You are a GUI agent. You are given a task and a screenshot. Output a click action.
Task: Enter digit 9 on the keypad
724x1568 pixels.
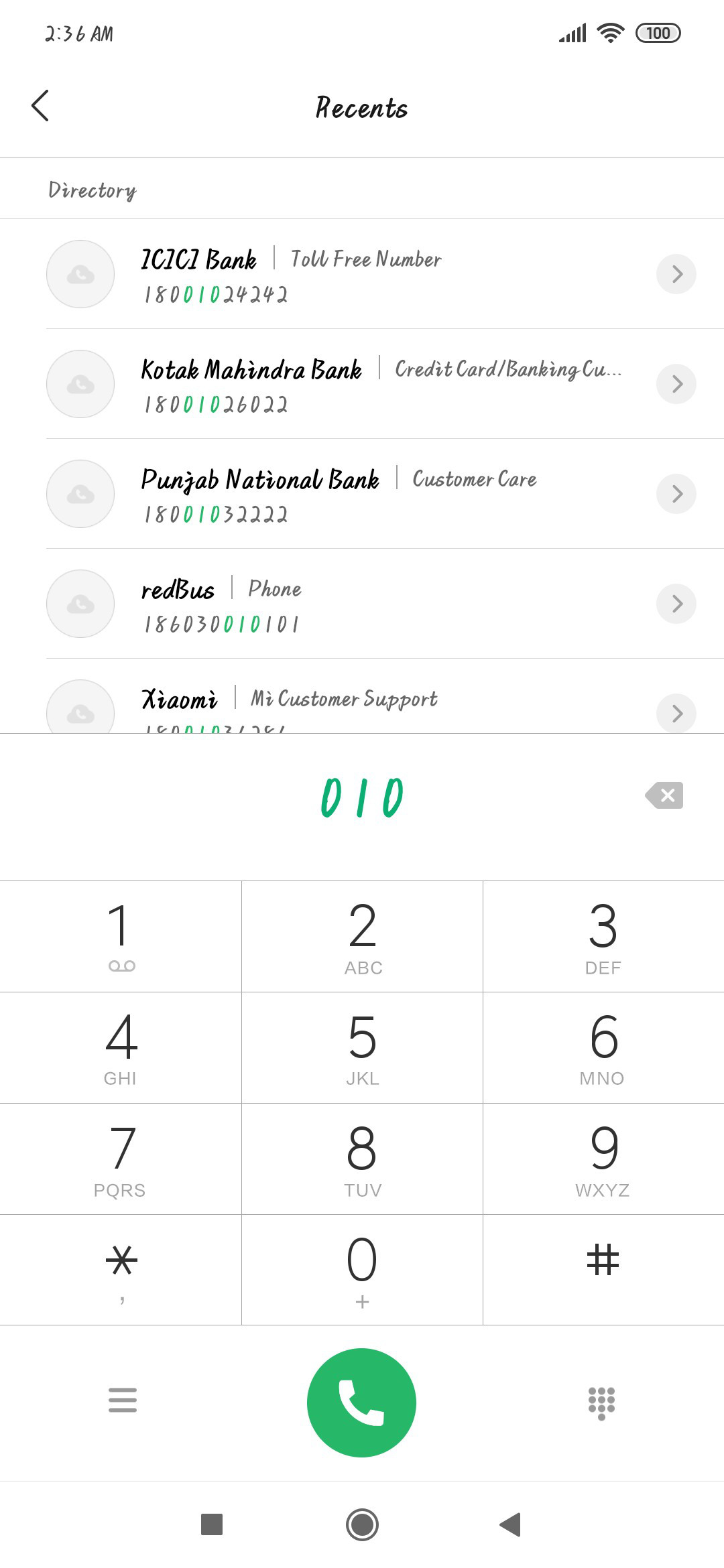[x=603, y=1159]
